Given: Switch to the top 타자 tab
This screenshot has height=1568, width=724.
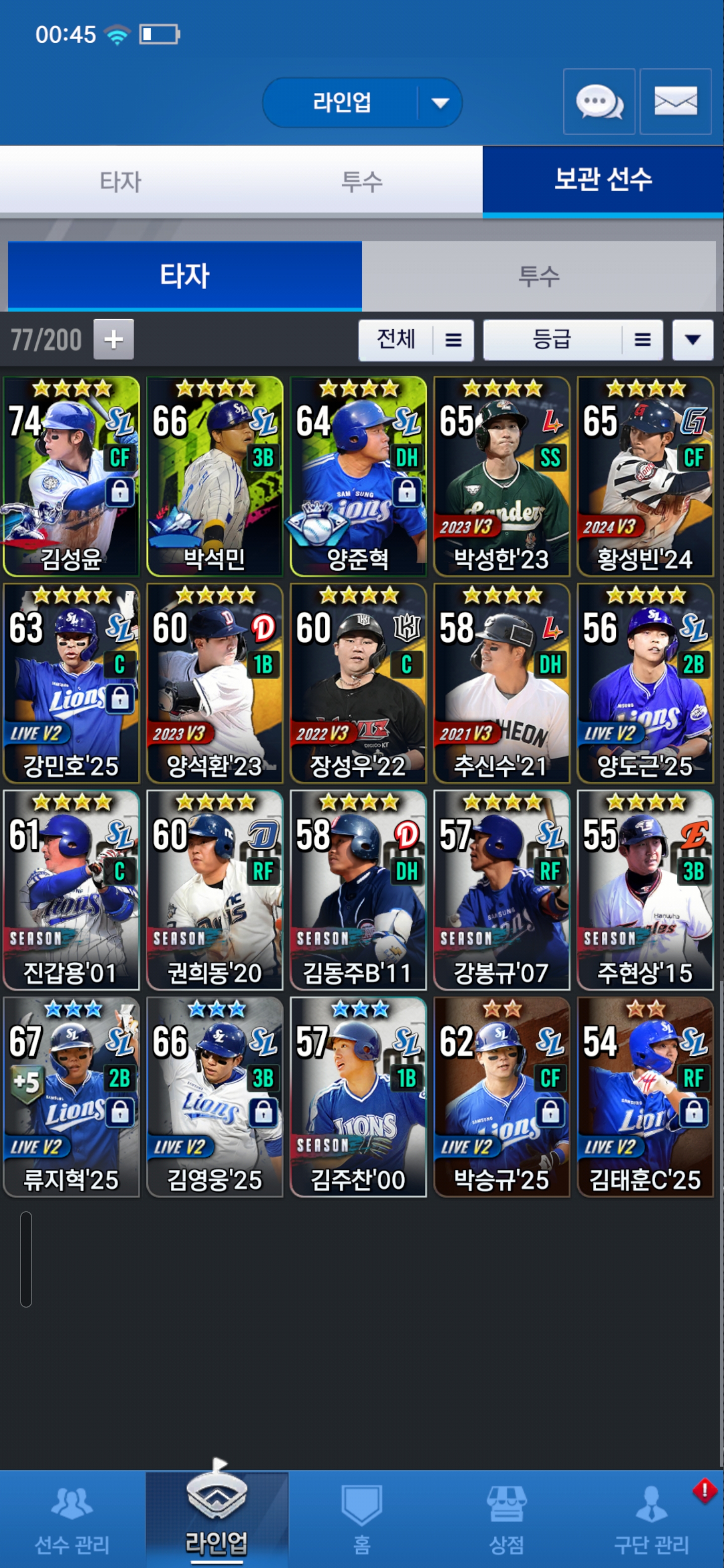Looking at the screenshot, I should (121, 181).
